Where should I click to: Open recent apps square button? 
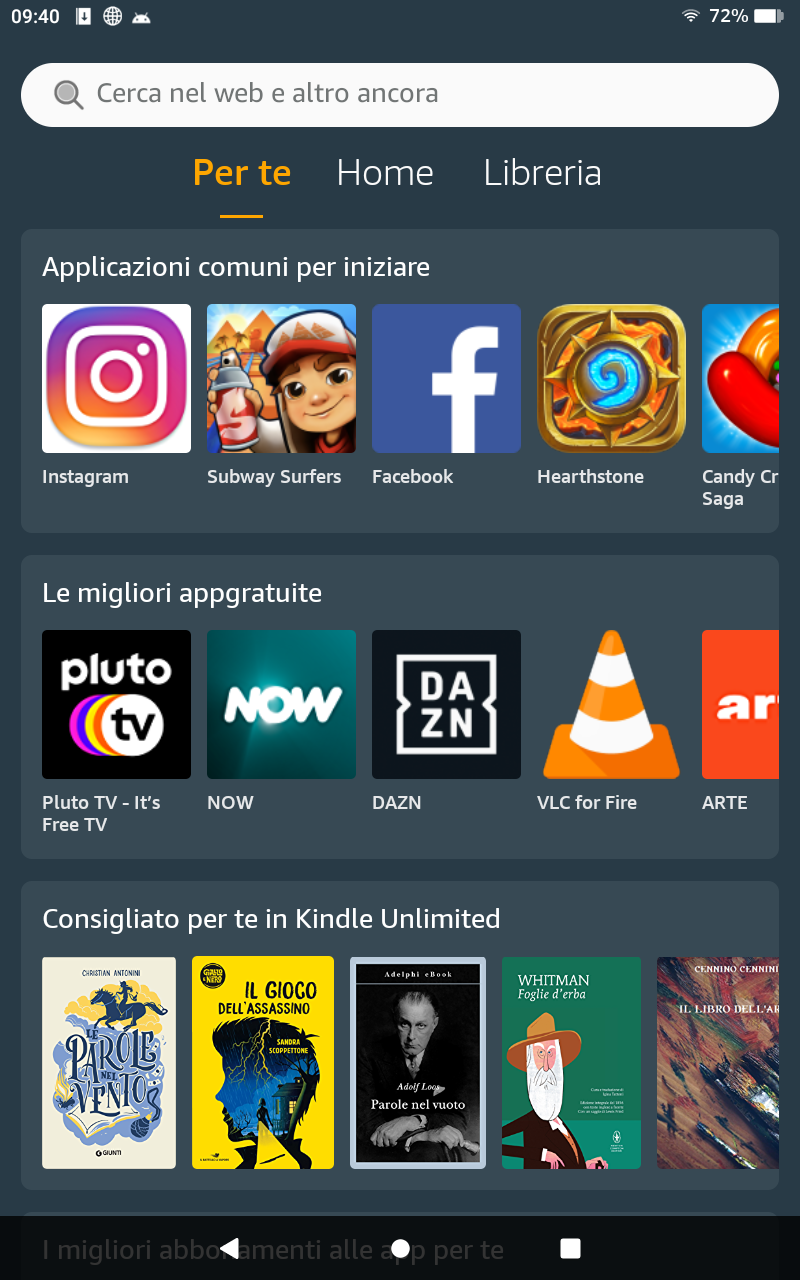coord(570,1248)
